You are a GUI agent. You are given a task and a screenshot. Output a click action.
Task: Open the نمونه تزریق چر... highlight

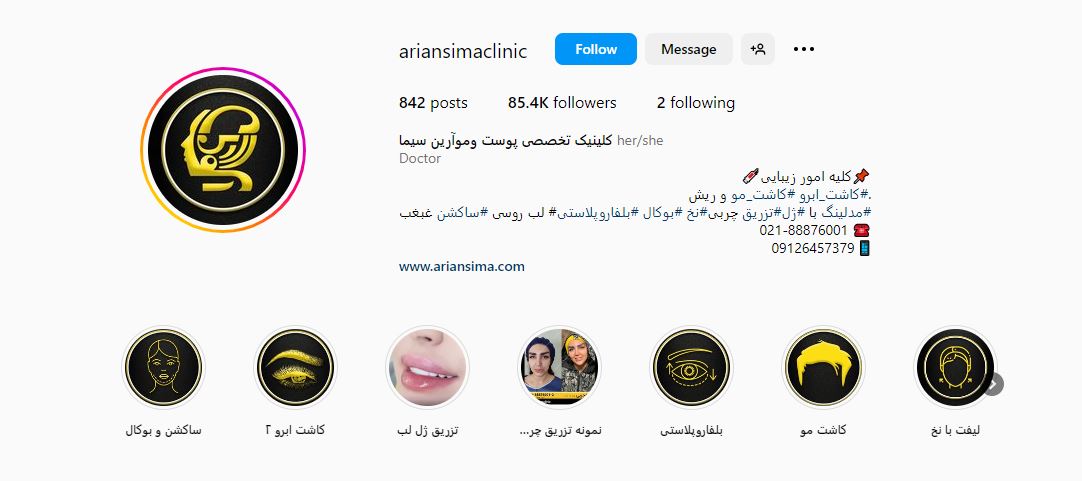[x=560, y=368]
